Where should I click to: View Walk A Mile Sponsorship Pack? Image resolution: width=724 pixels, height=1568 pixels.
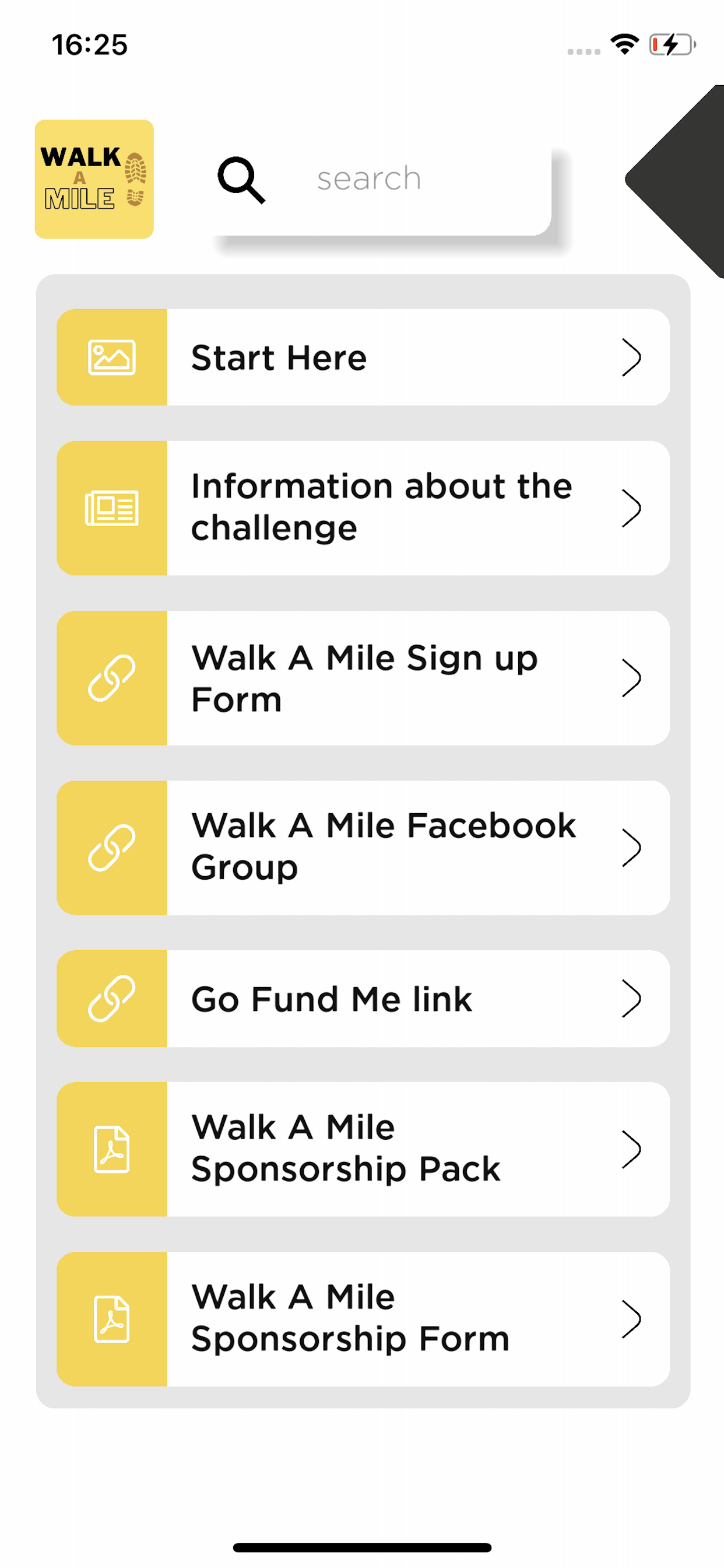(363, 1149)
